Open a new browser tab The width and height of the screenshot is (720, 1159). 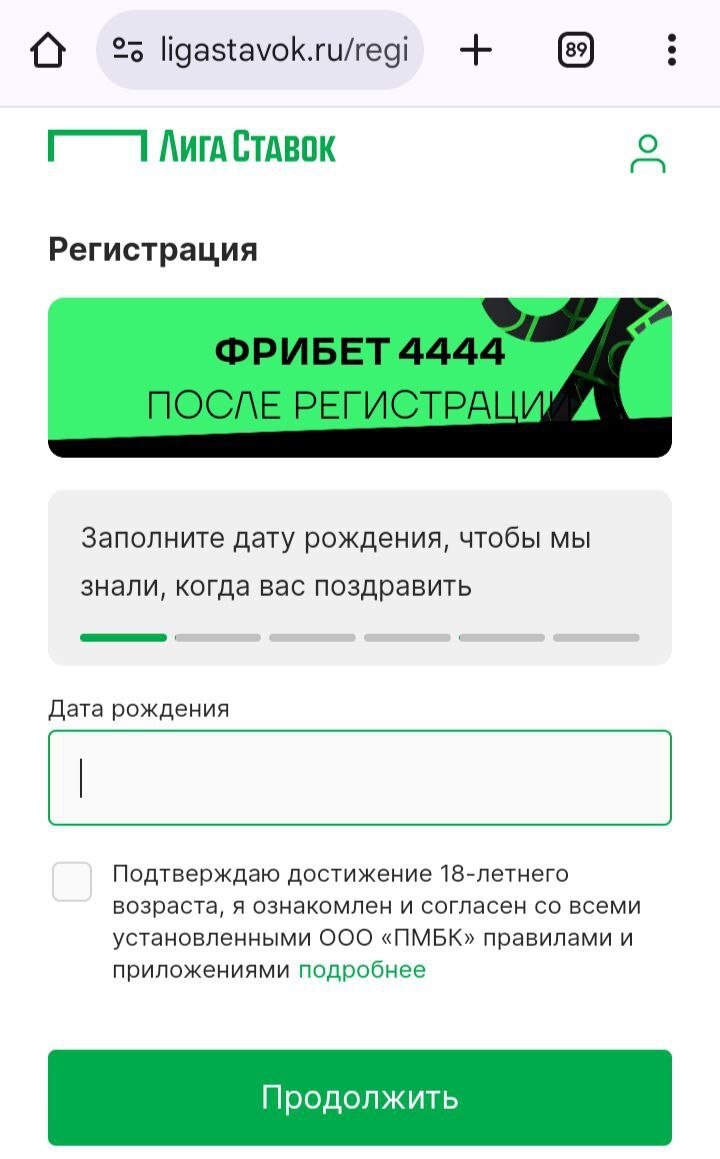click(476, 50)
